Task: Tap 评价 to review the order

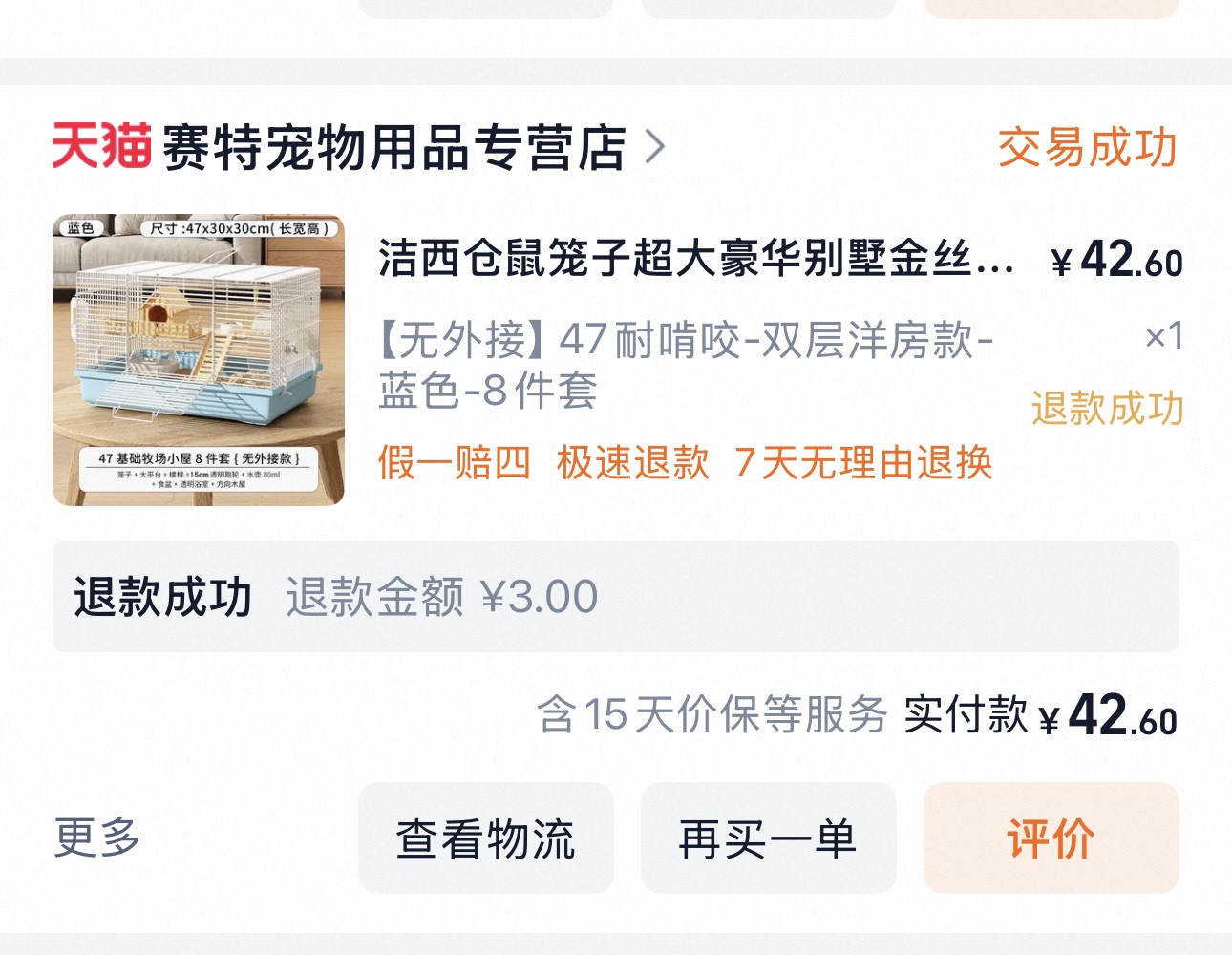Action: [x=1051, y=838]
